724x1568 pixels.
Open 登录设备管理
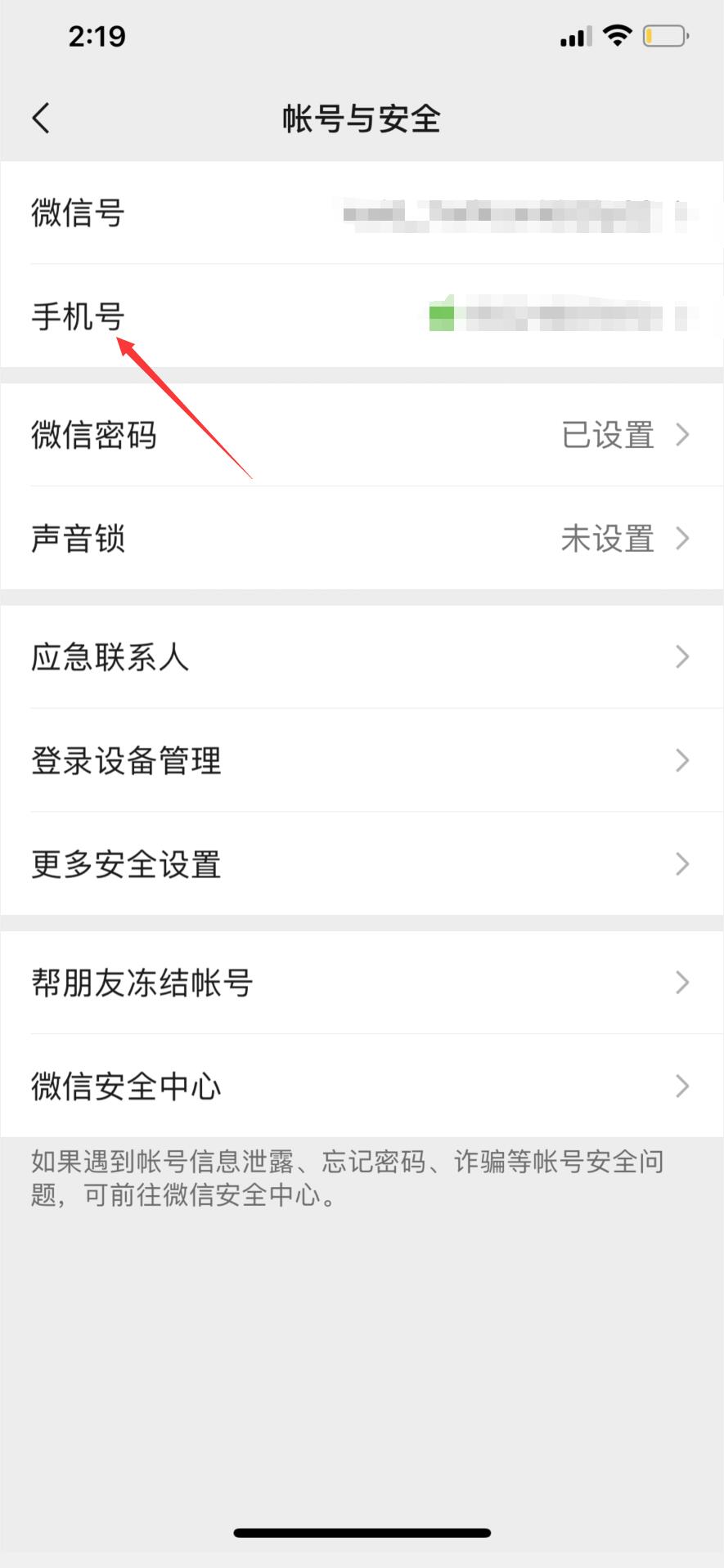coord(362,761)
